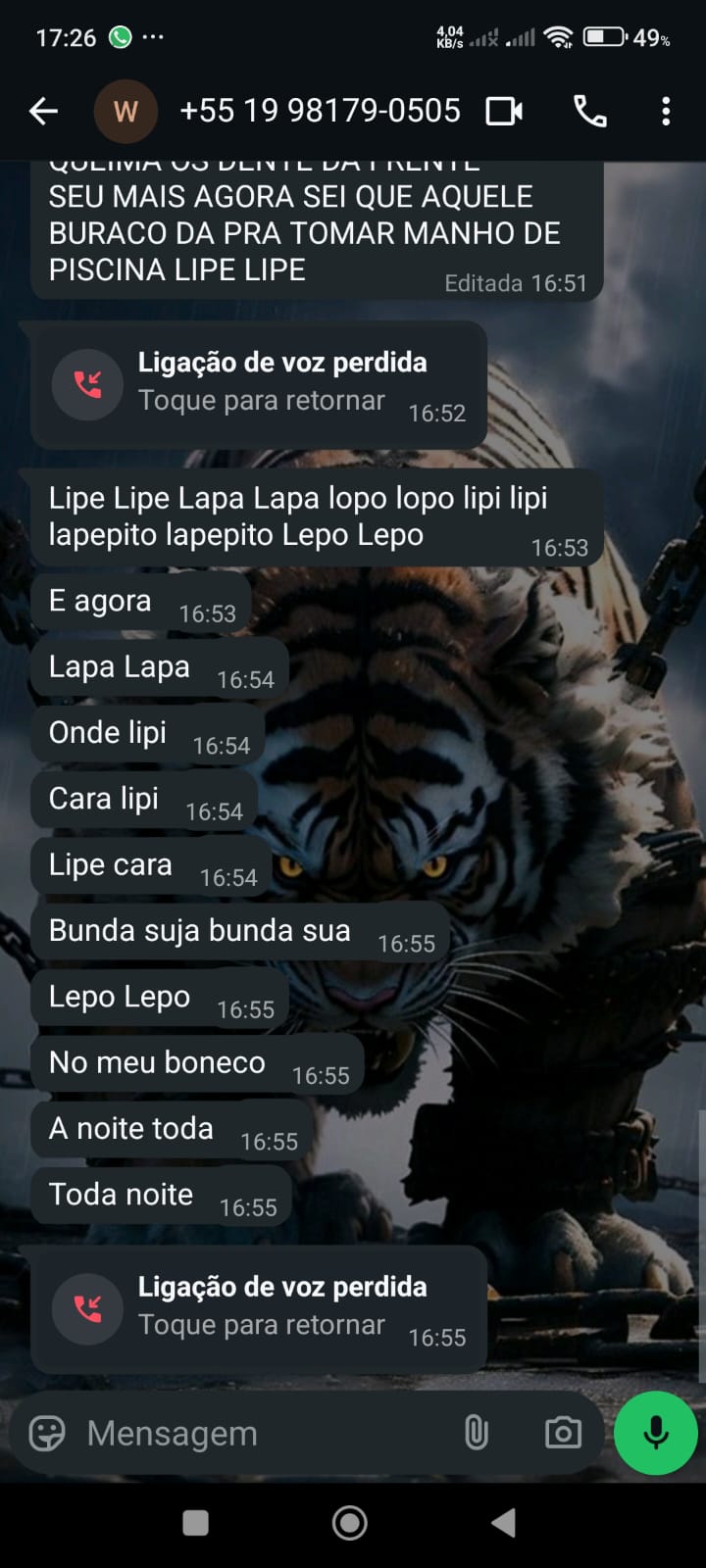The height and width of the screenshot is (1568, 706).
Task: Tap the system back triangle
Action: [504, 1523]
